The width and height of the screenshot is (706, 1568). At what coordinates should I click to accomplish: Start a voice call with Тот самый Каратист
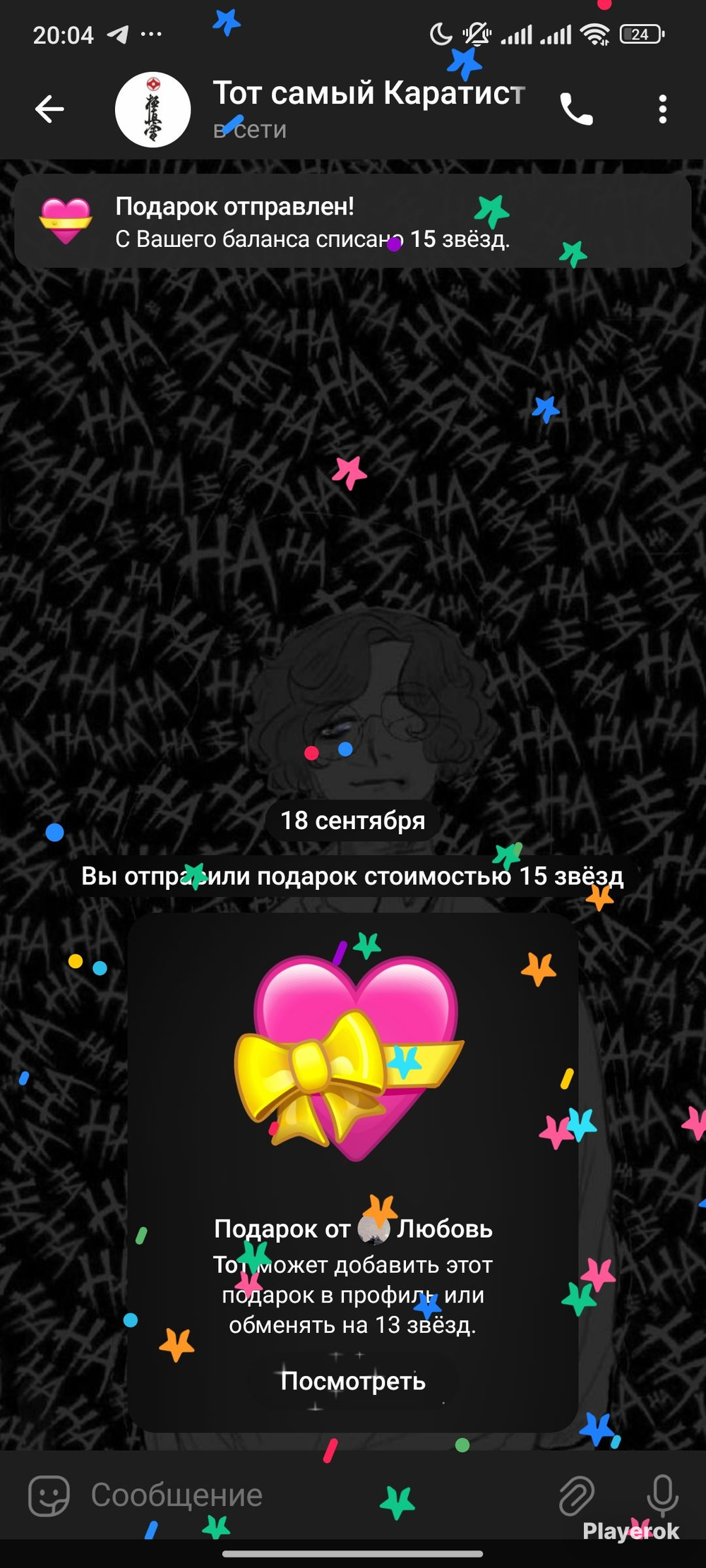click(576, 109)
